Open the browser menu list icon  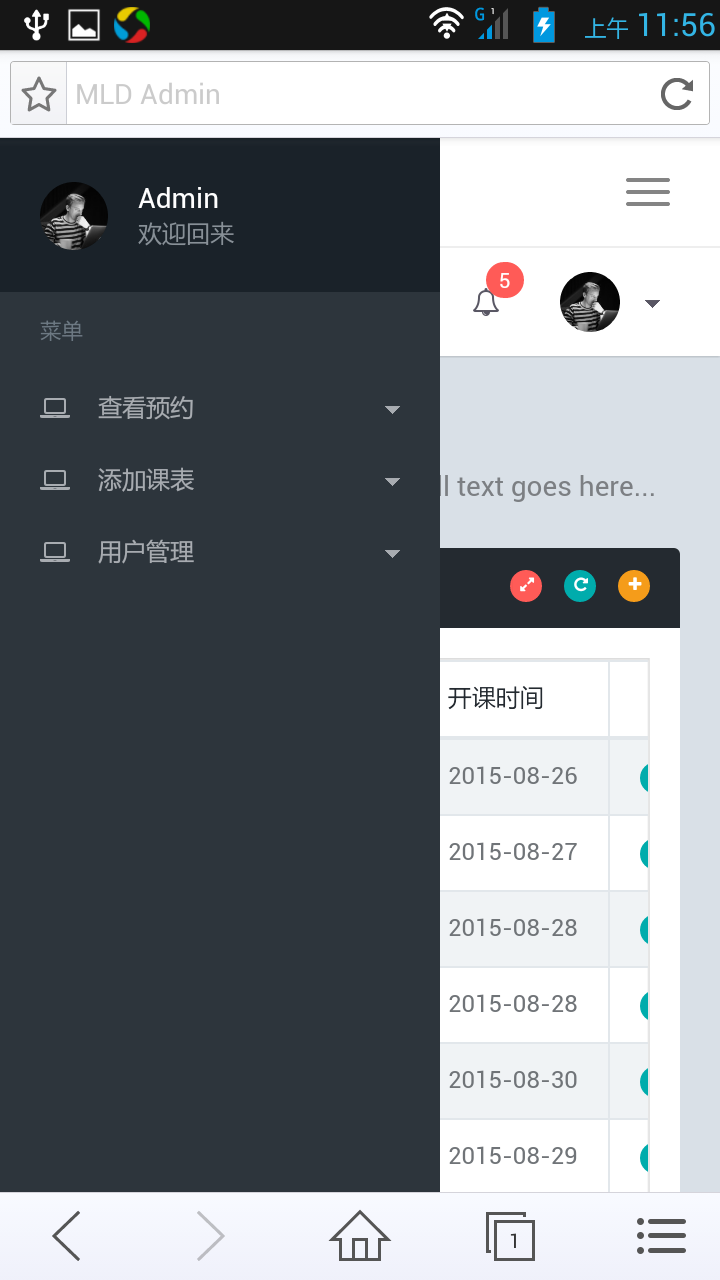[x=661, y=1236]
